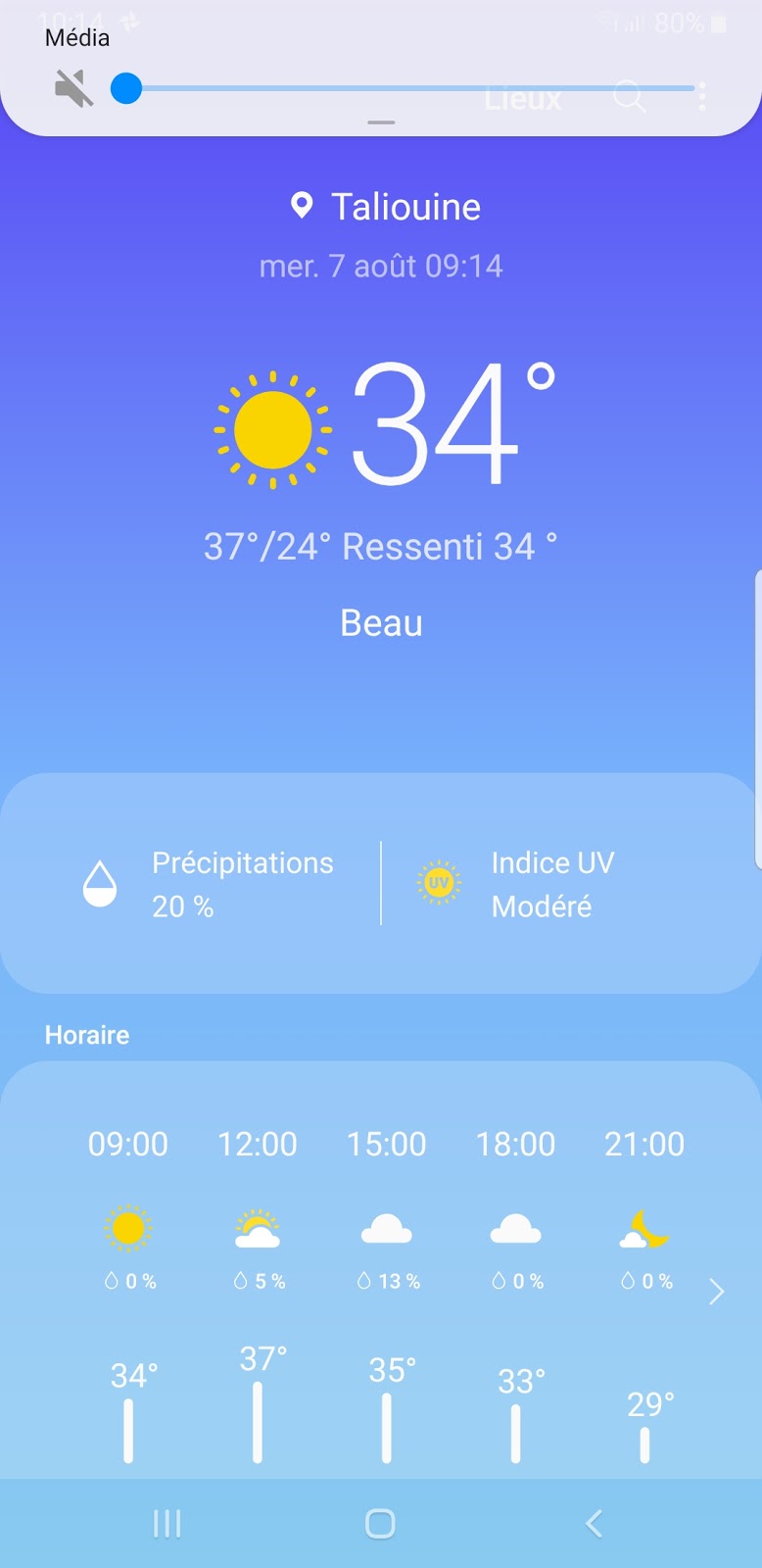Viewport: 762px width, 1568px height.
Task: Go back using the navigation bar arrow
Action: tap(594, 1523)
